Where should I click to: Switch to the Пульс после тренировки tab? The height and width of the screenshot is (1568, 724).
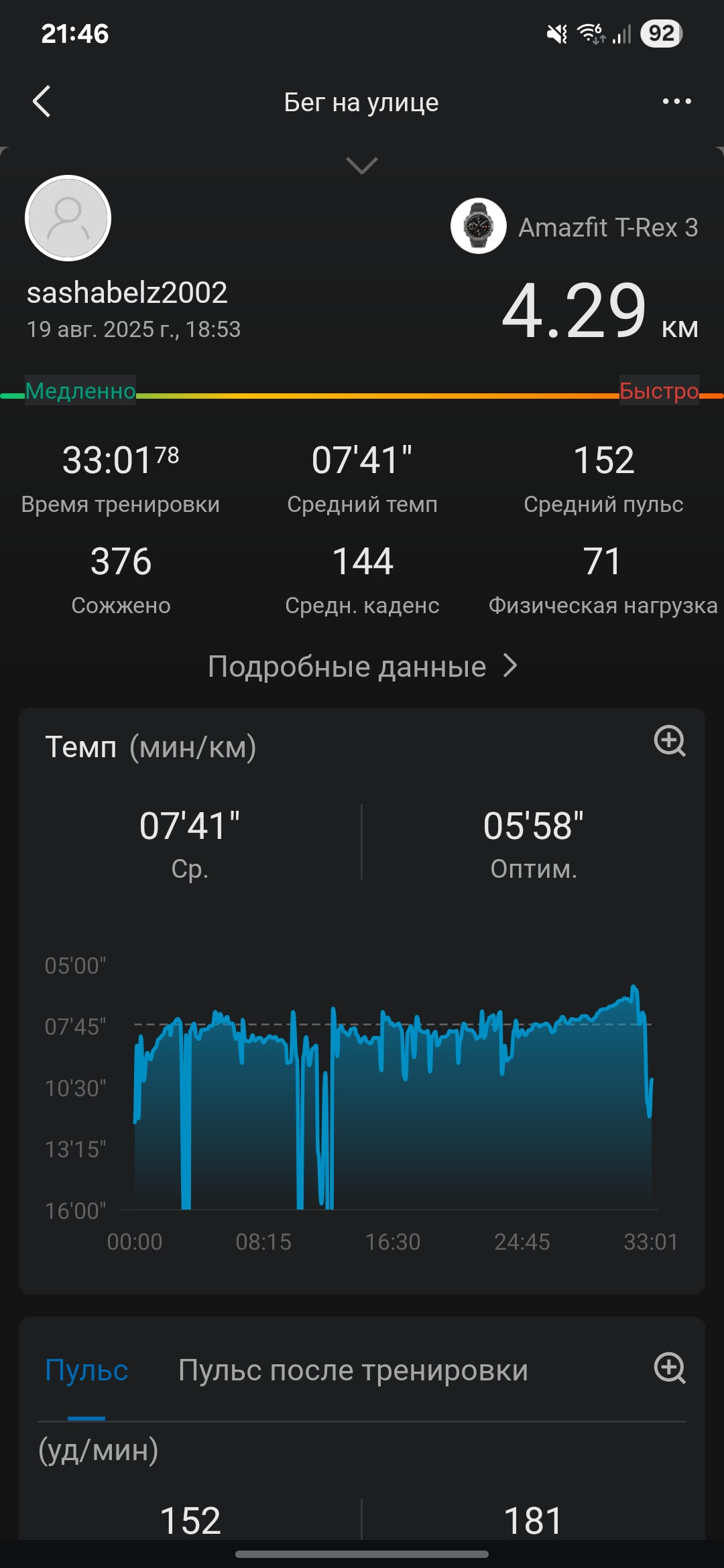(x=353, y=1370)
